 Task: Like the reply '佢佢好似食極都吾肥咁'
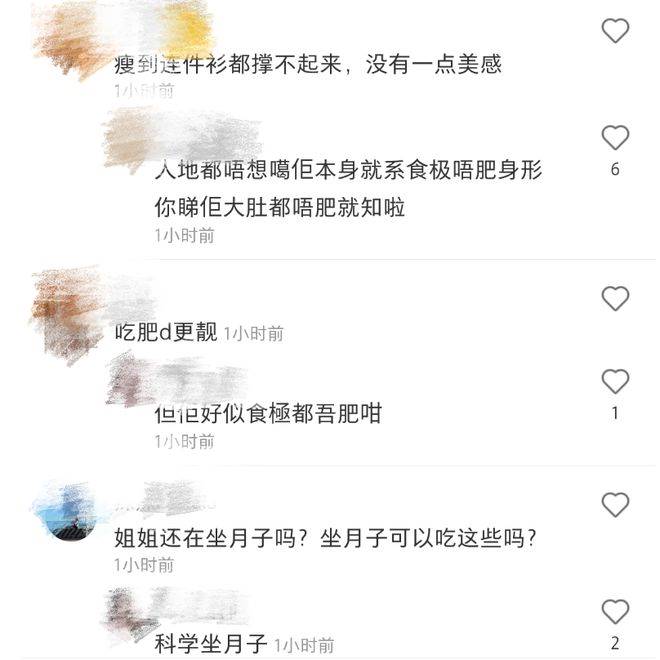[615, 381]
